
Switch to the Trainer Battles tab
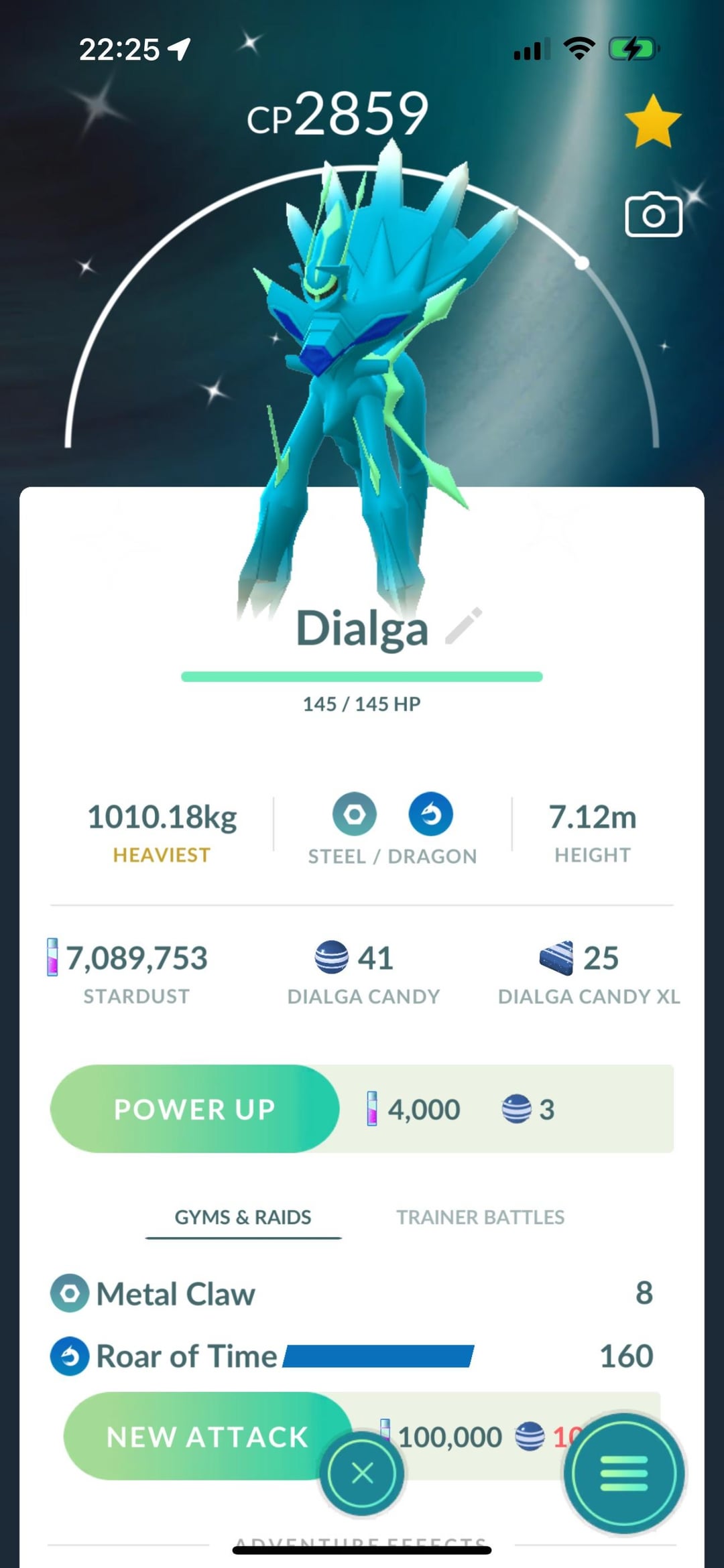click(480, 1217)
